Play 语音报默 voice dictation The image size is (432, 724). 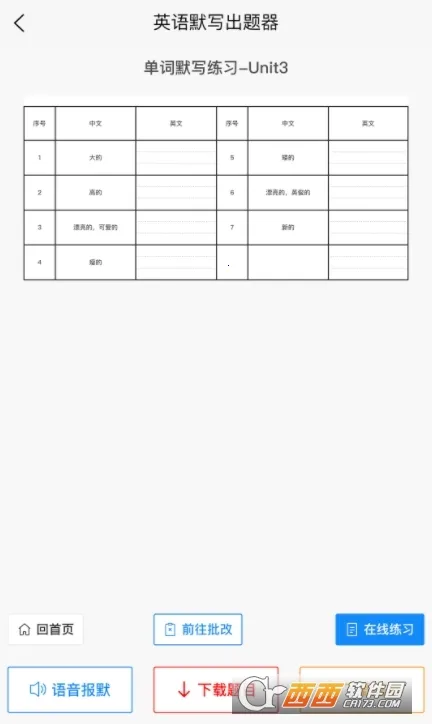tap(70, 689)
